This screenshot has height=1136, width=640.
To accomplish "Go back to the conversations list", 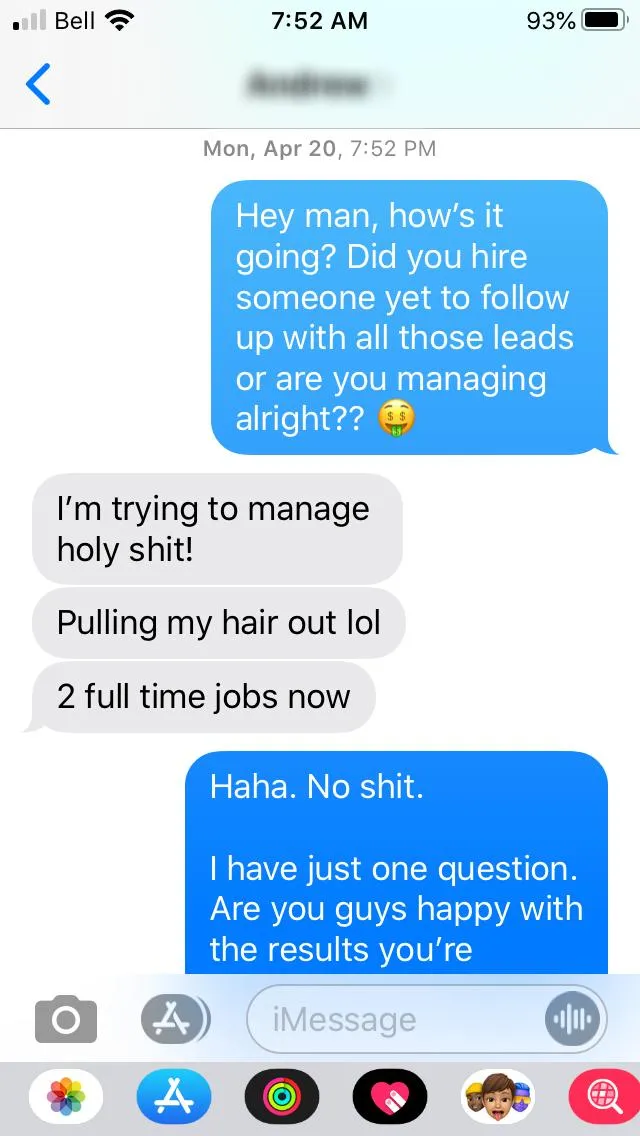I will coord(38,85).
